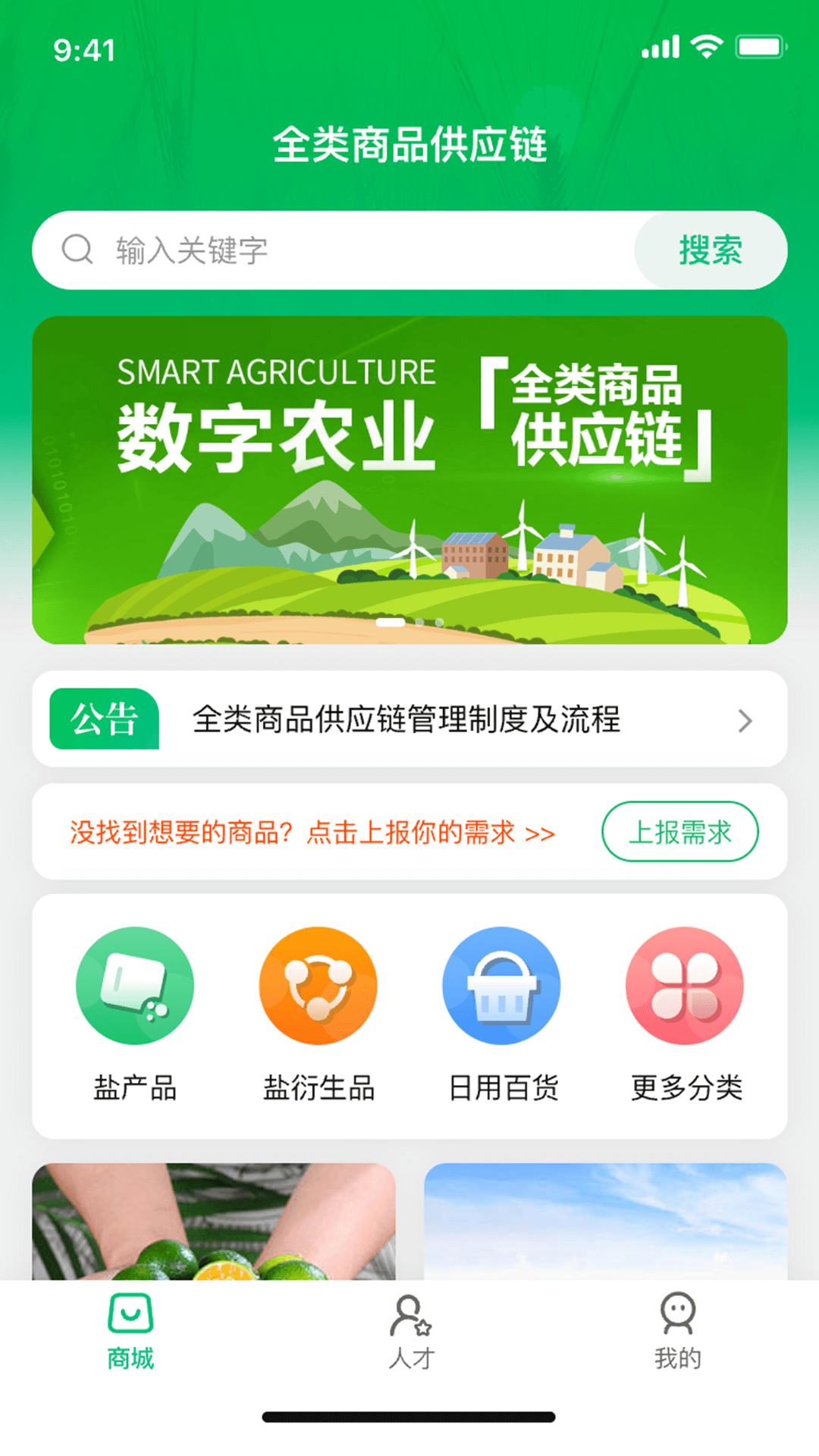
Task: Open the 数字农业 smart agriculture banner
Action: [x=409, y=478]
